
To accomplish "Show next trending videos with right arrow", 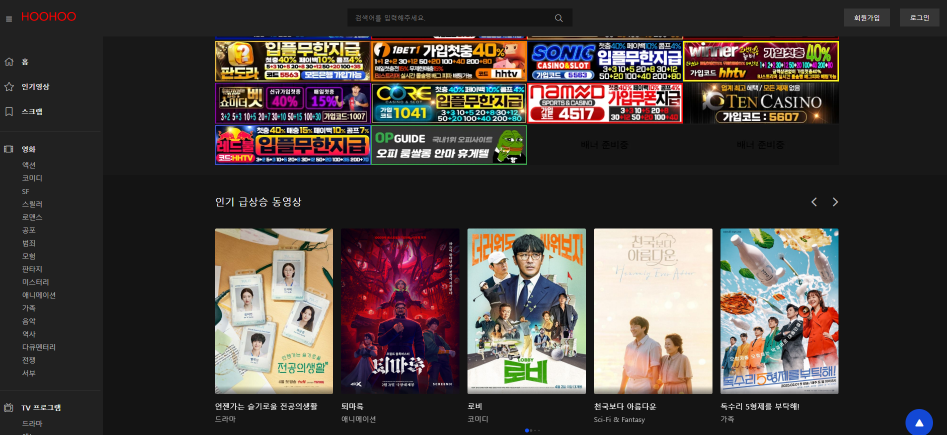I will (x=835, y=202).
